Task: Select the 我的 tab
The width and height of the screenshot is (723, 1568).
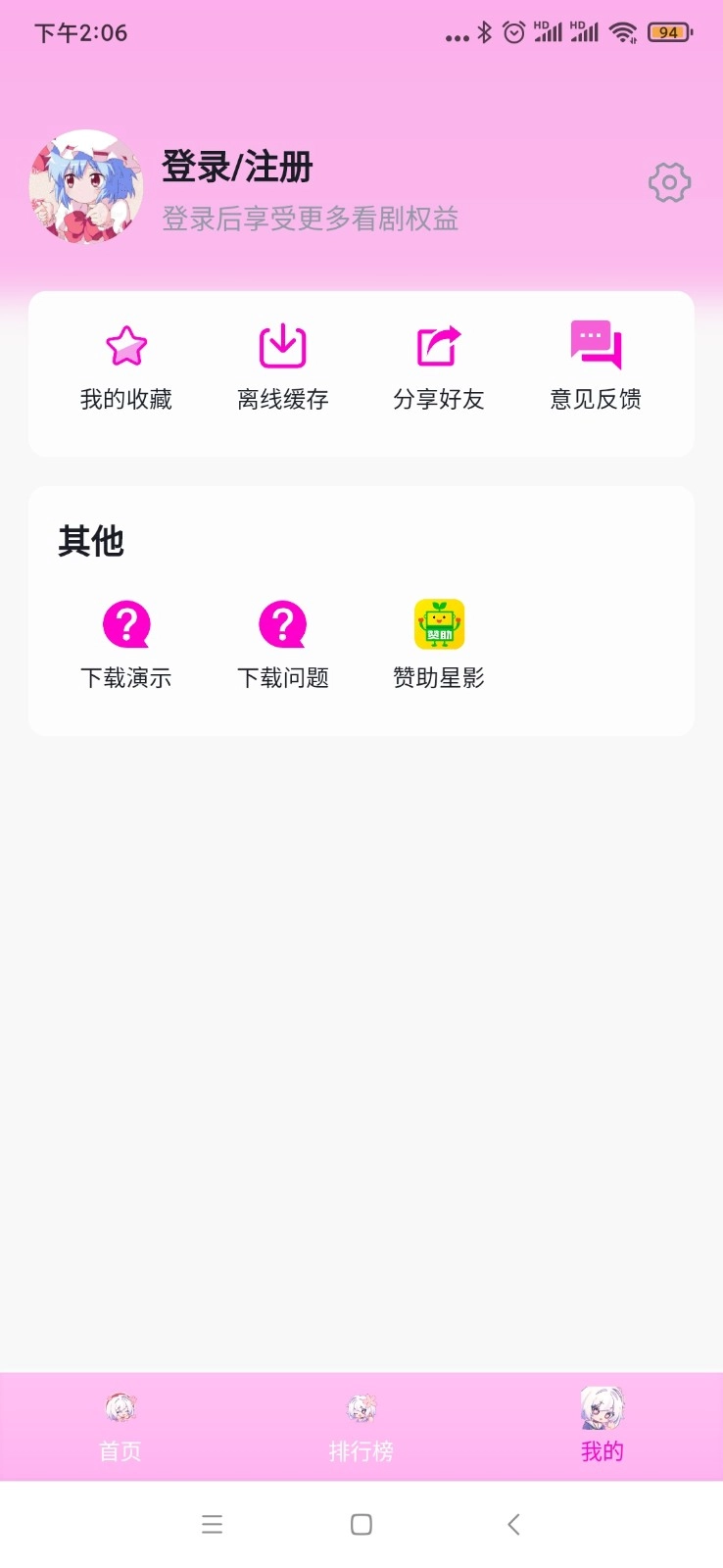Action: [x=602, y=1427]
